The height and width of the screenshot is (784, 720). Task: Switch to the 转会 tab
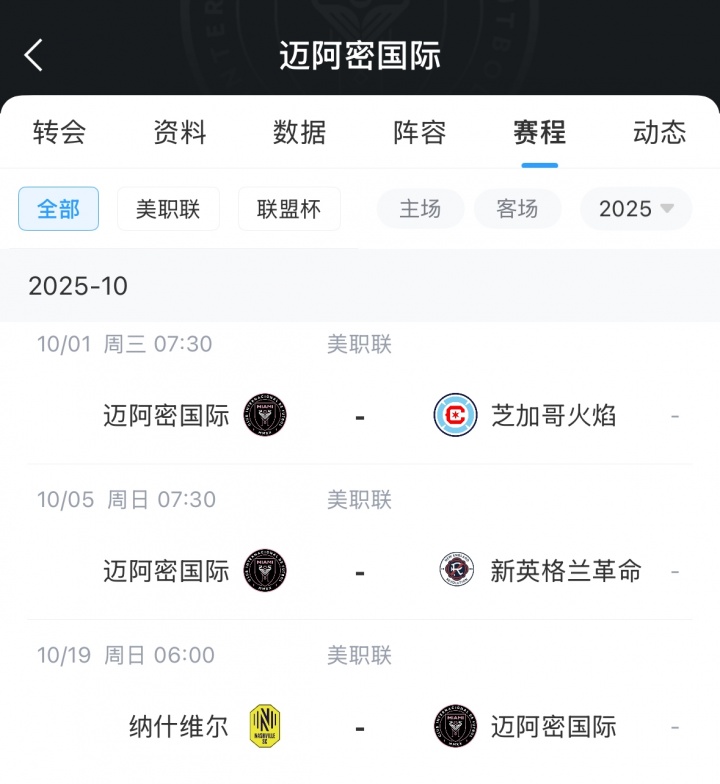pos(59,132)
